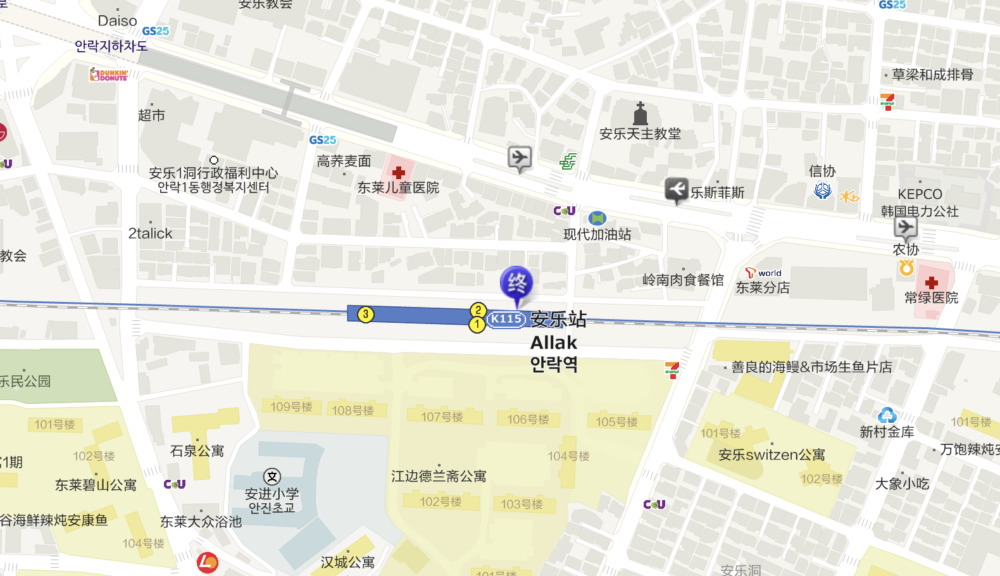
Task: Tap the 乐斯菲斯 store marker
Action: 677,188
